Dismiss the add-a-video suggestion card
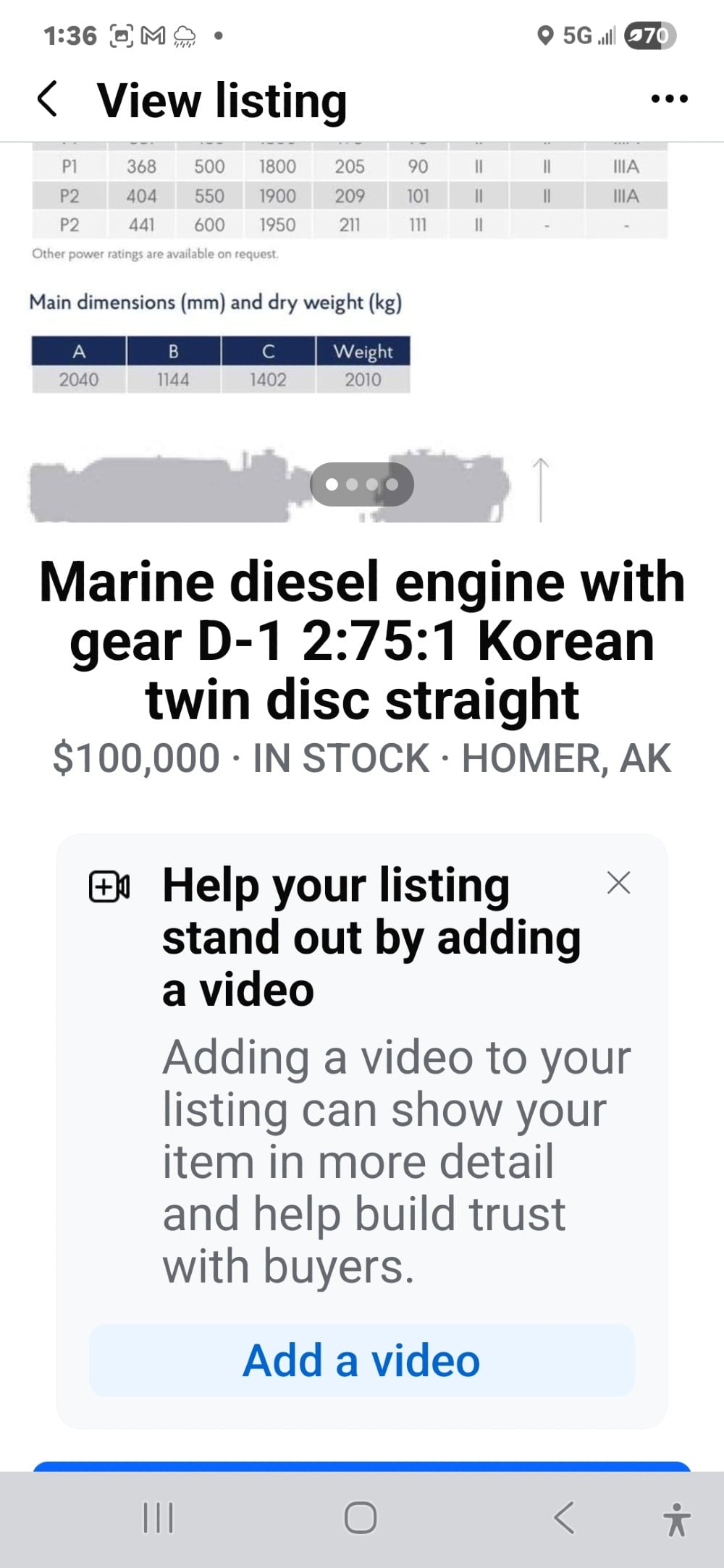Screen dimensions: 724x1568 pyautogui.click(x=618, y=883)
